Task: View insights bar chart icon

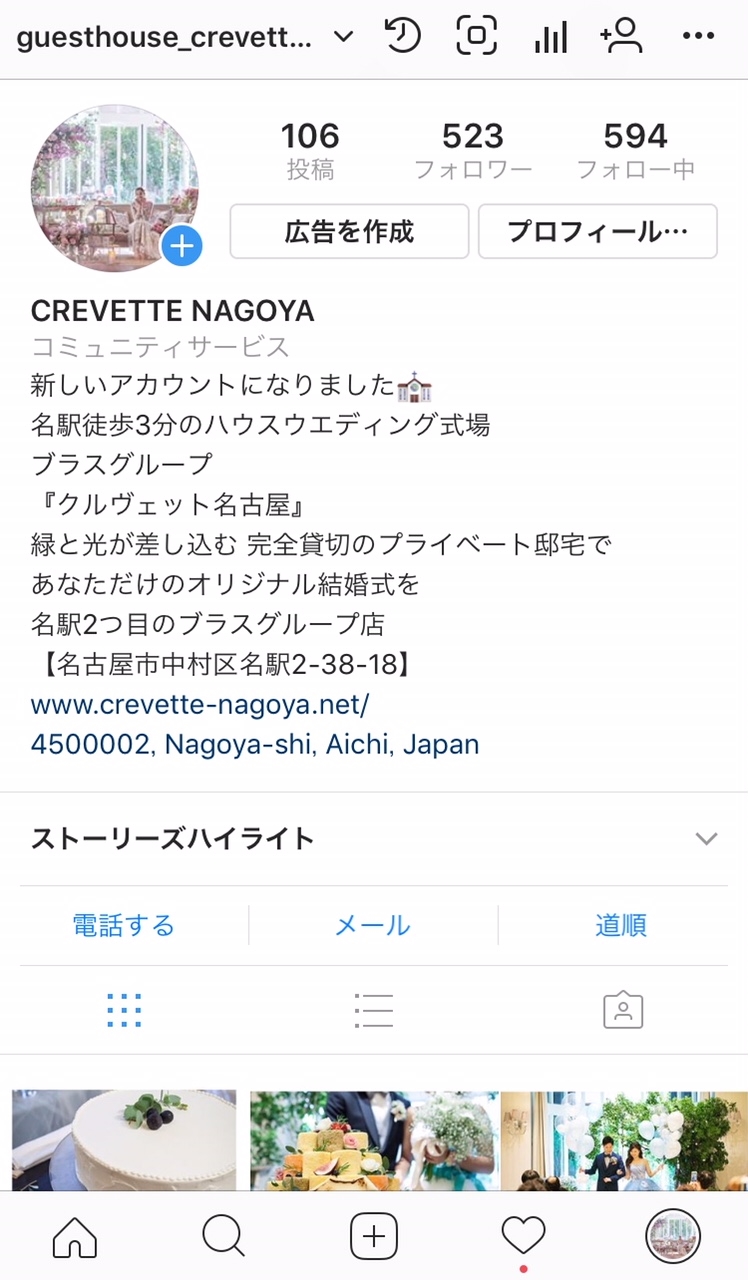Action: coord(551,38)
